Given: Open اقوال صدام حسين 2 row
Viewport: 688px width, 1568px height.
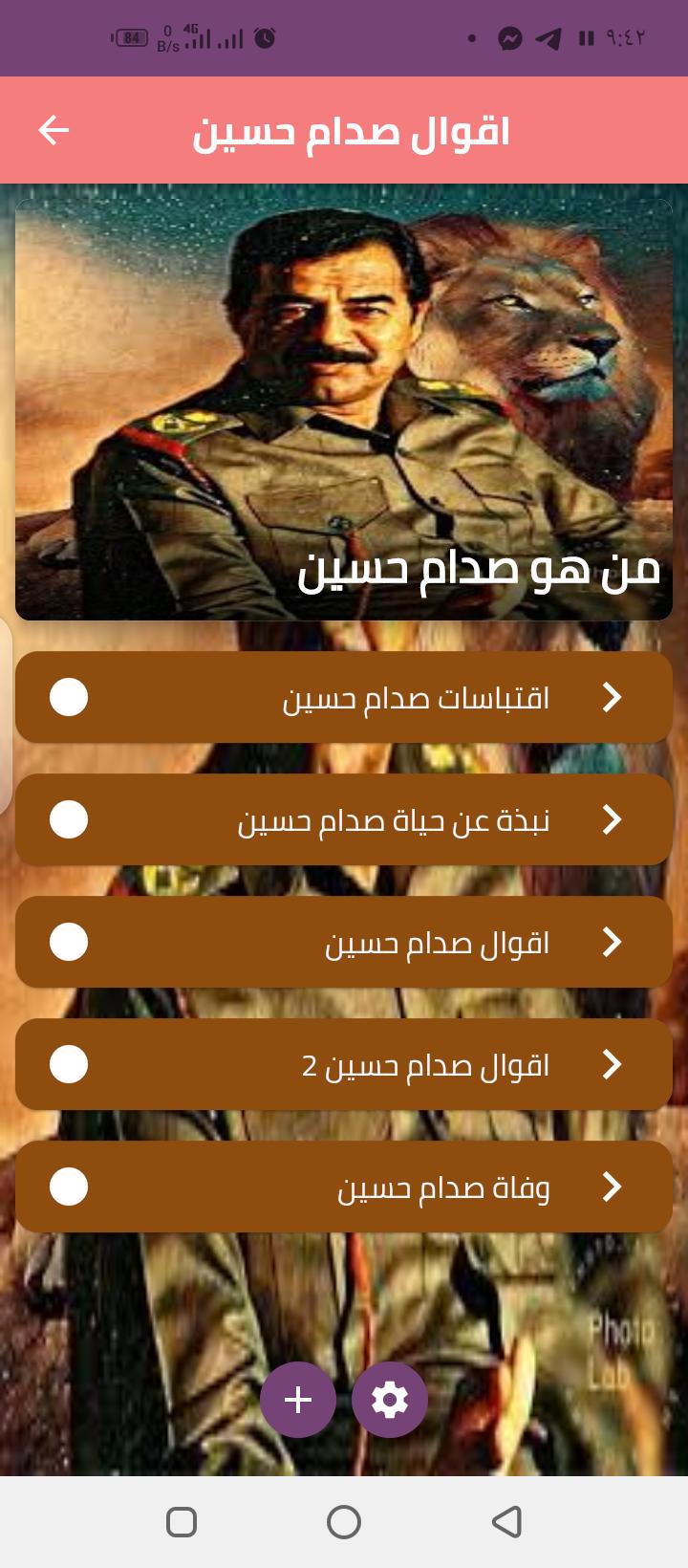Looking at the screenshot, I should tap(344, 1065).
